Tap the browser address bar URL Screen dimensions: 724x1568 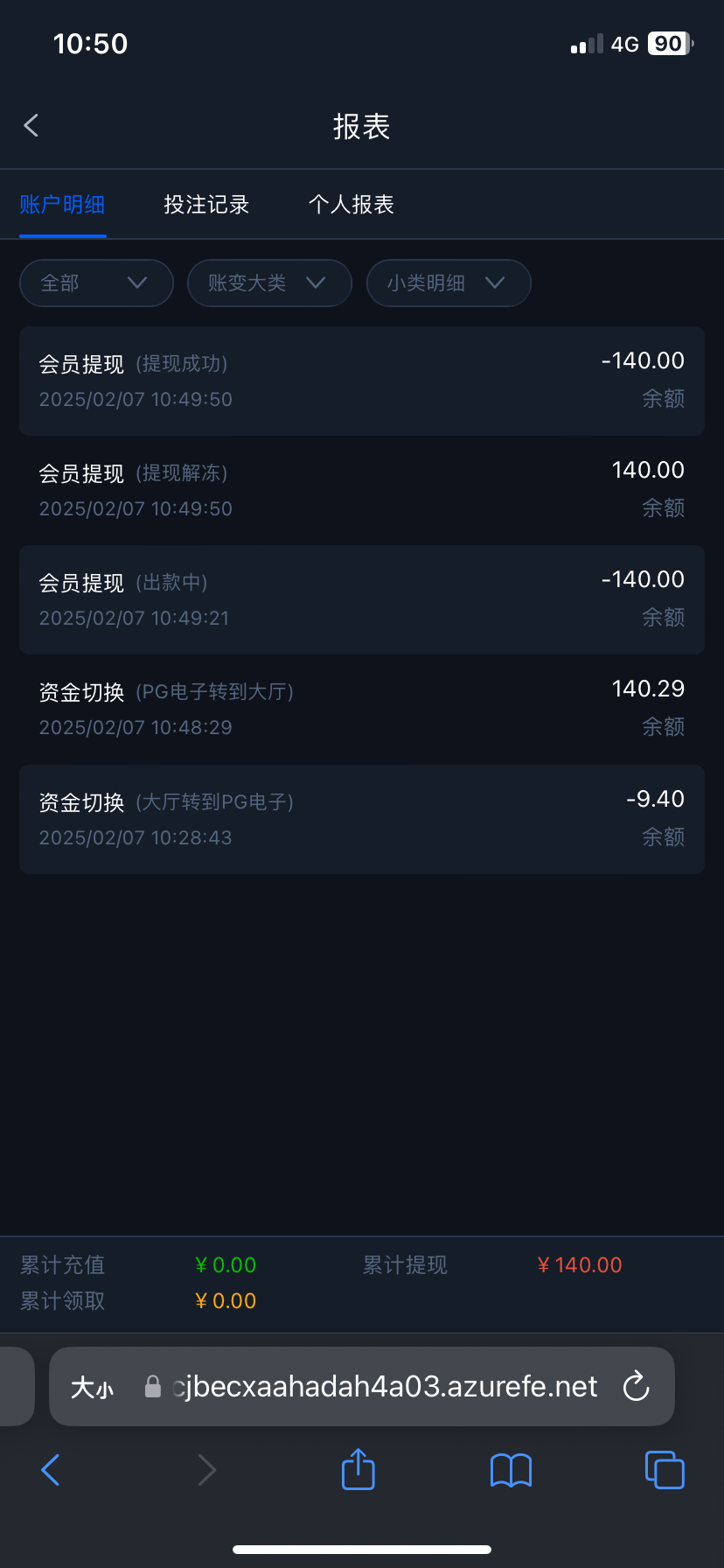pyautogui.click(x=385, y=1386)
